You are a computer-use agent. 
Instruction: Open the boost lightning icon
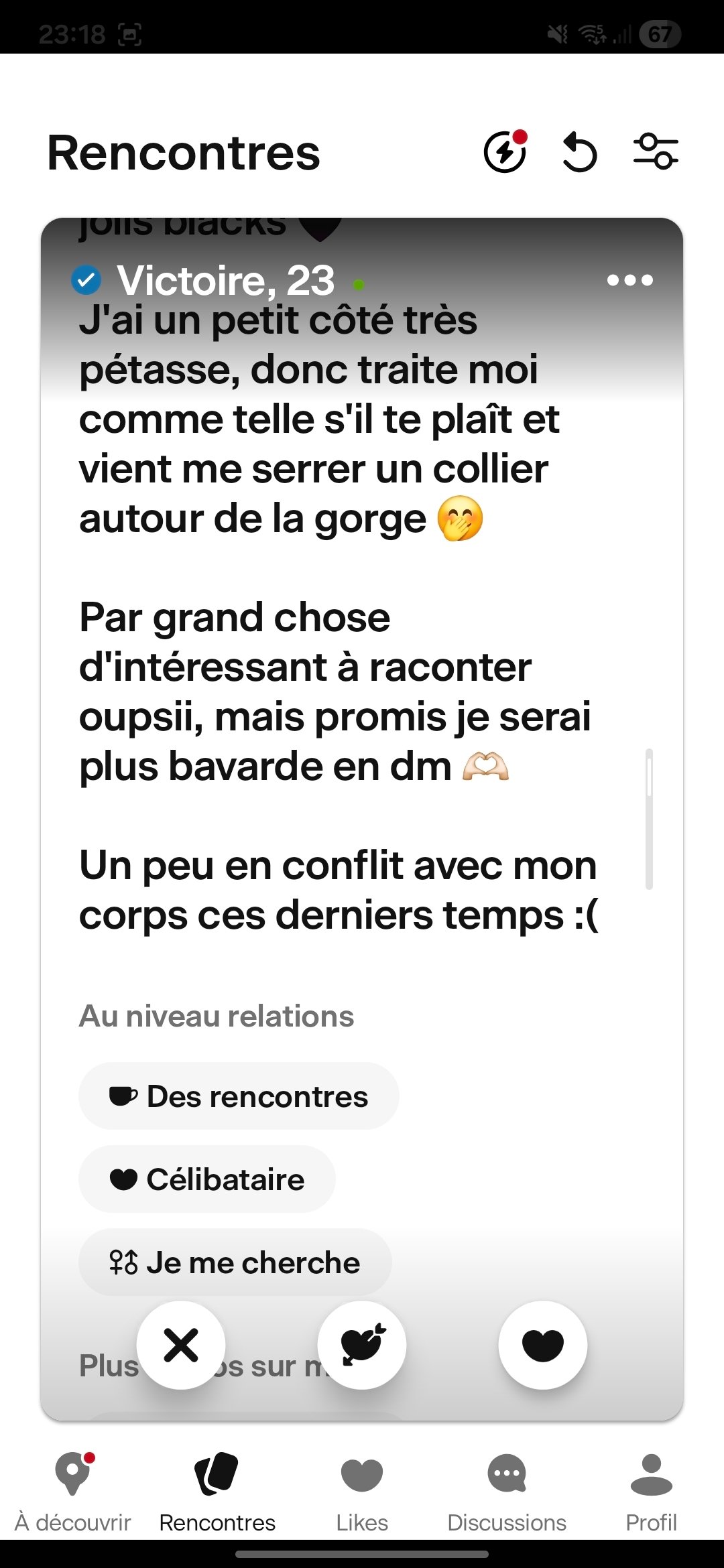[x=505, y=152]
